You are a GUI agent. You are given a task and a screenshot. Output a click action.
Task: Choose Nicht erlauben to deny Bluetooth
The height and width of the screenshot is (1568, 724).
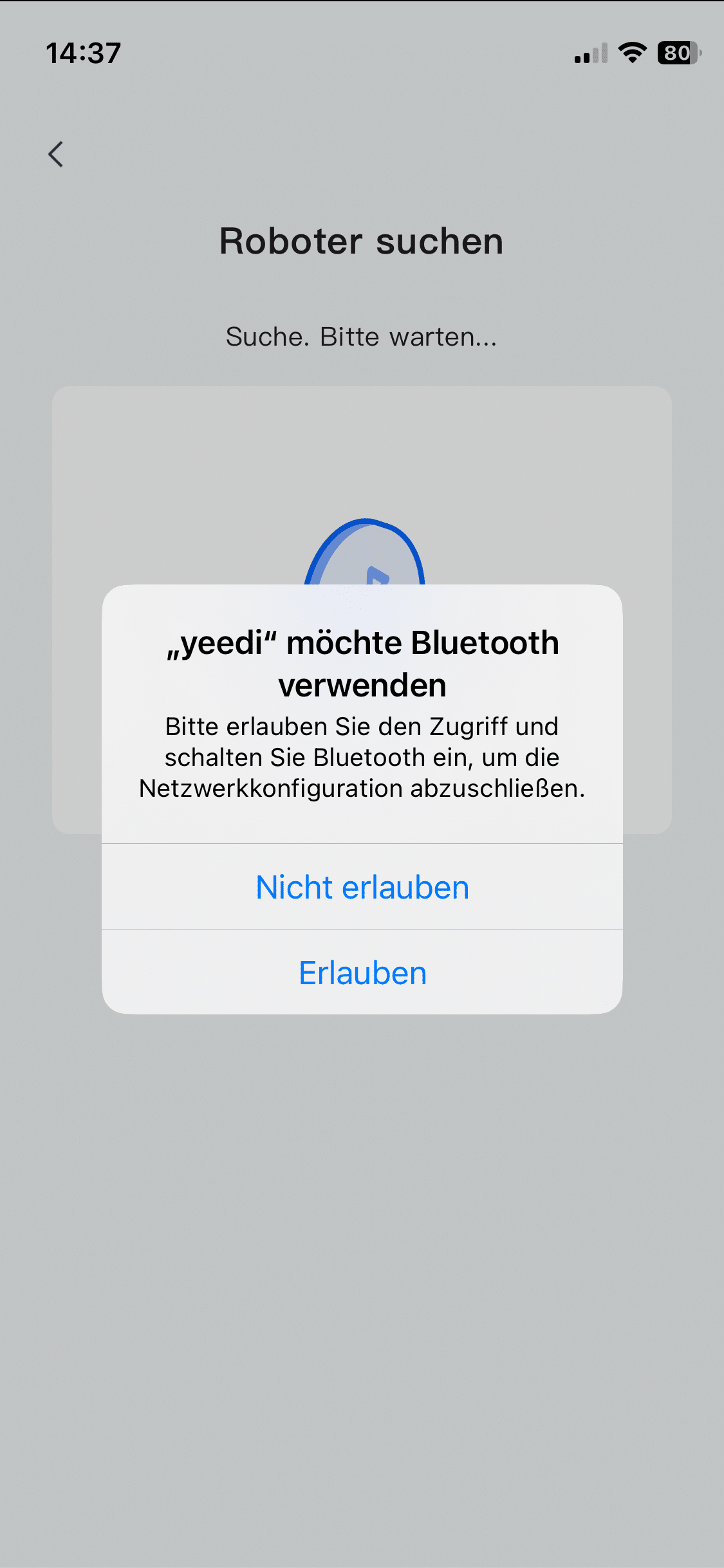point(362,887)
